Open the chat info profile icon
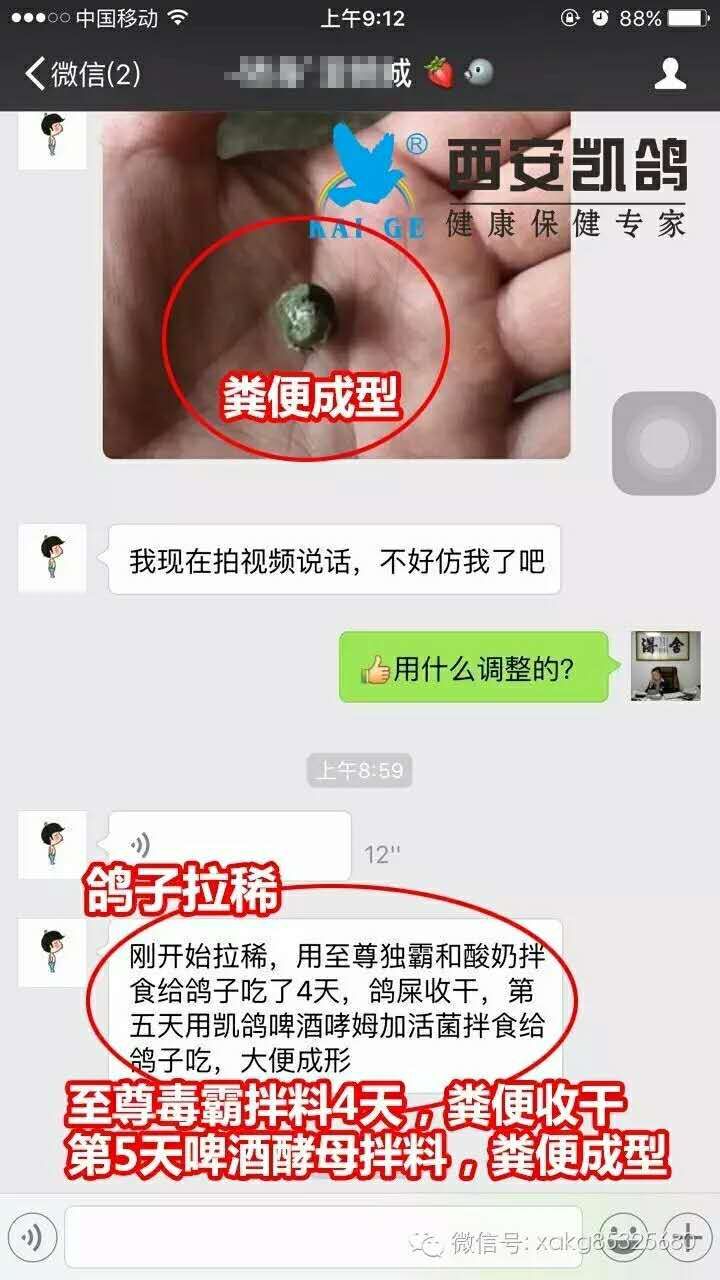This screenshot has height=1280, width=720. pos(670,73)
